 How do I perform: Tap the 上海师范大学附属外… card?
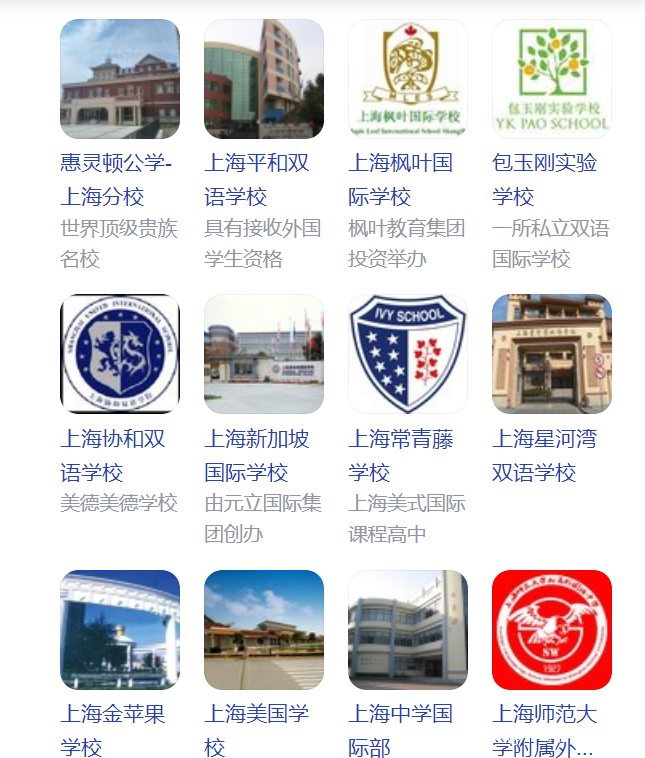click(552, 630)
